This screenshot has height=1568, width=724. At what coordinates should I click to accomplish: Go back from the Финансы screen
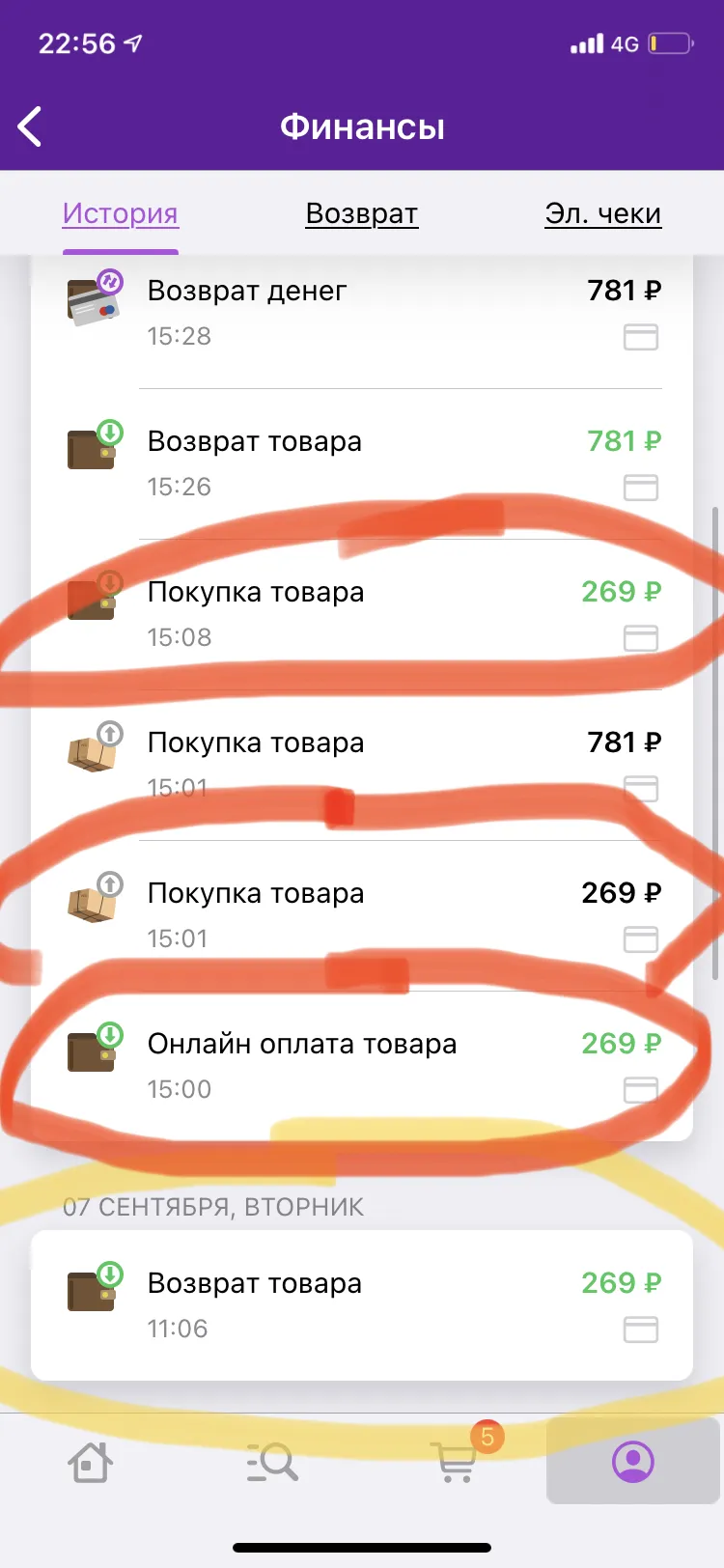[x=30, y=126]
